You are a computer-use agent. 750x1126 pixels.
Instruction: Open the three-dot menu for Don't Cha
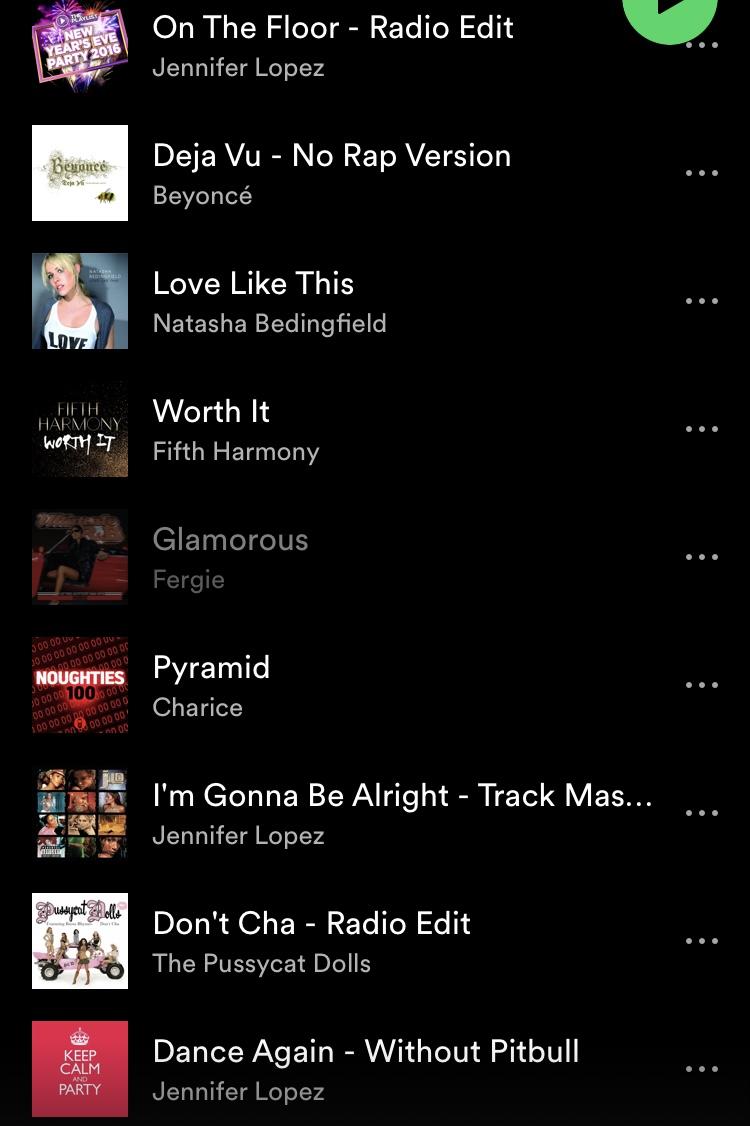(702, 942)
